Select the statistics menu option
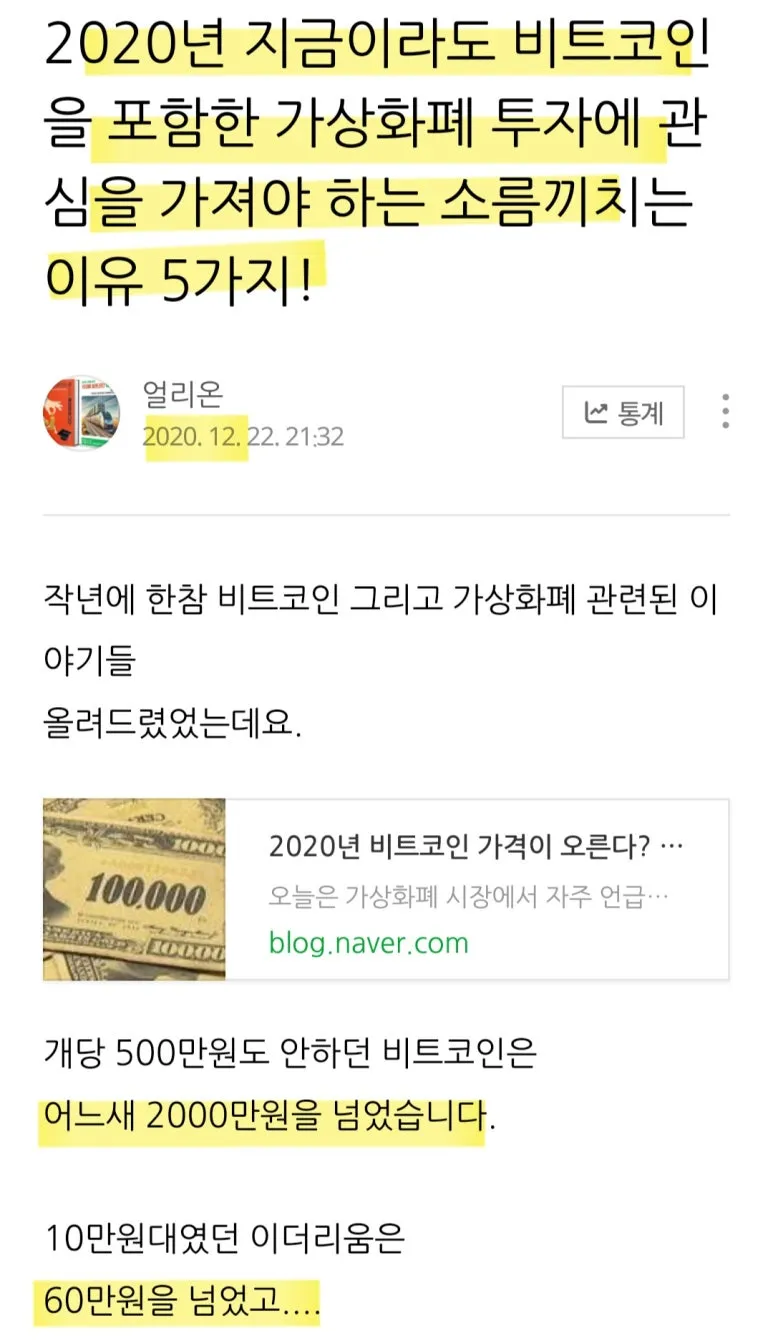Viewport: 773px width, 1341px height. click(622, 412)
